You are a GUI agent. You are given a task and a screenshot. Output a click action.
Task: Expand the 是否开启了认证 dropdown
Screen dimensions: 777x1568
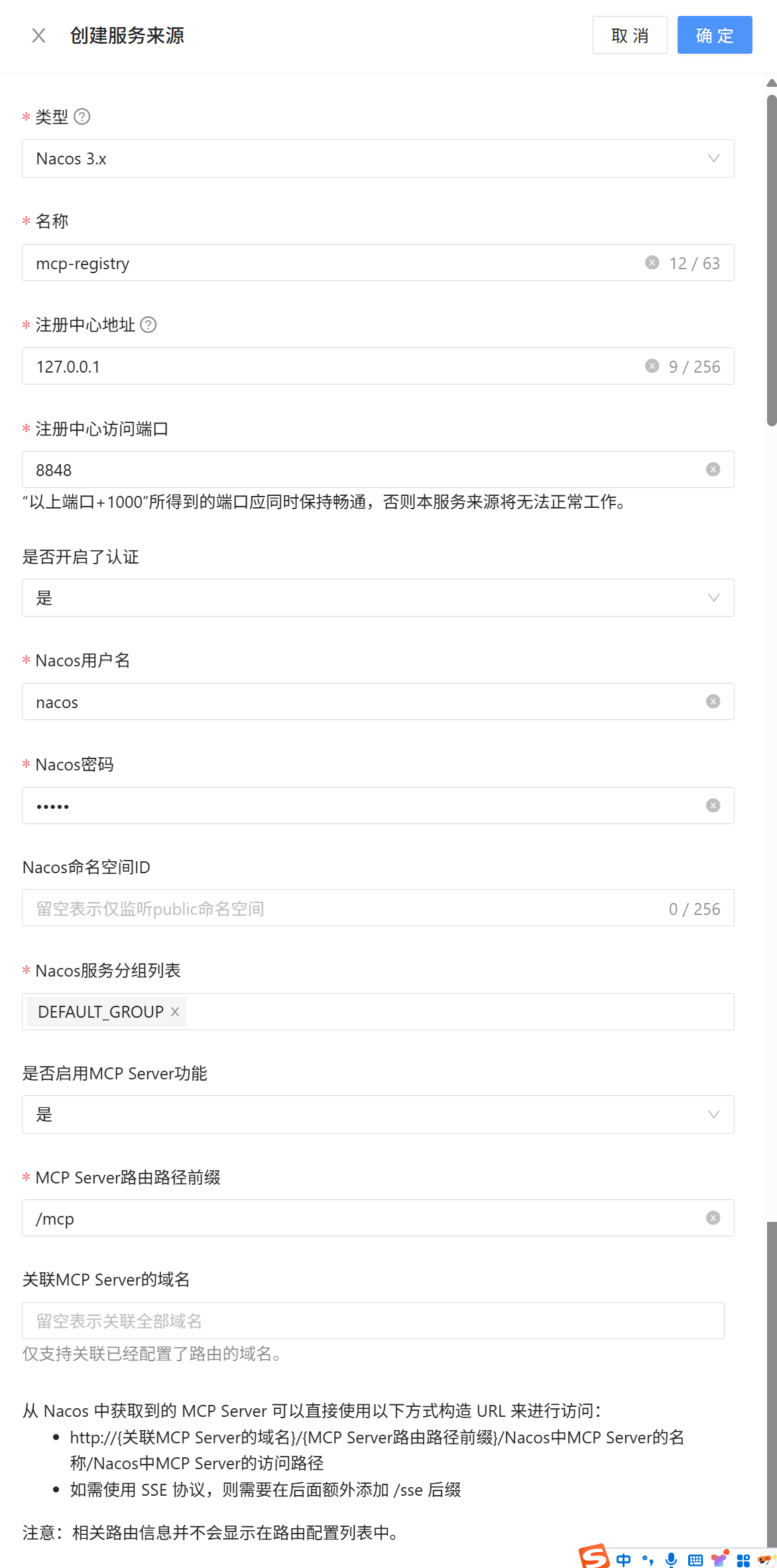(x=378, y=598)
